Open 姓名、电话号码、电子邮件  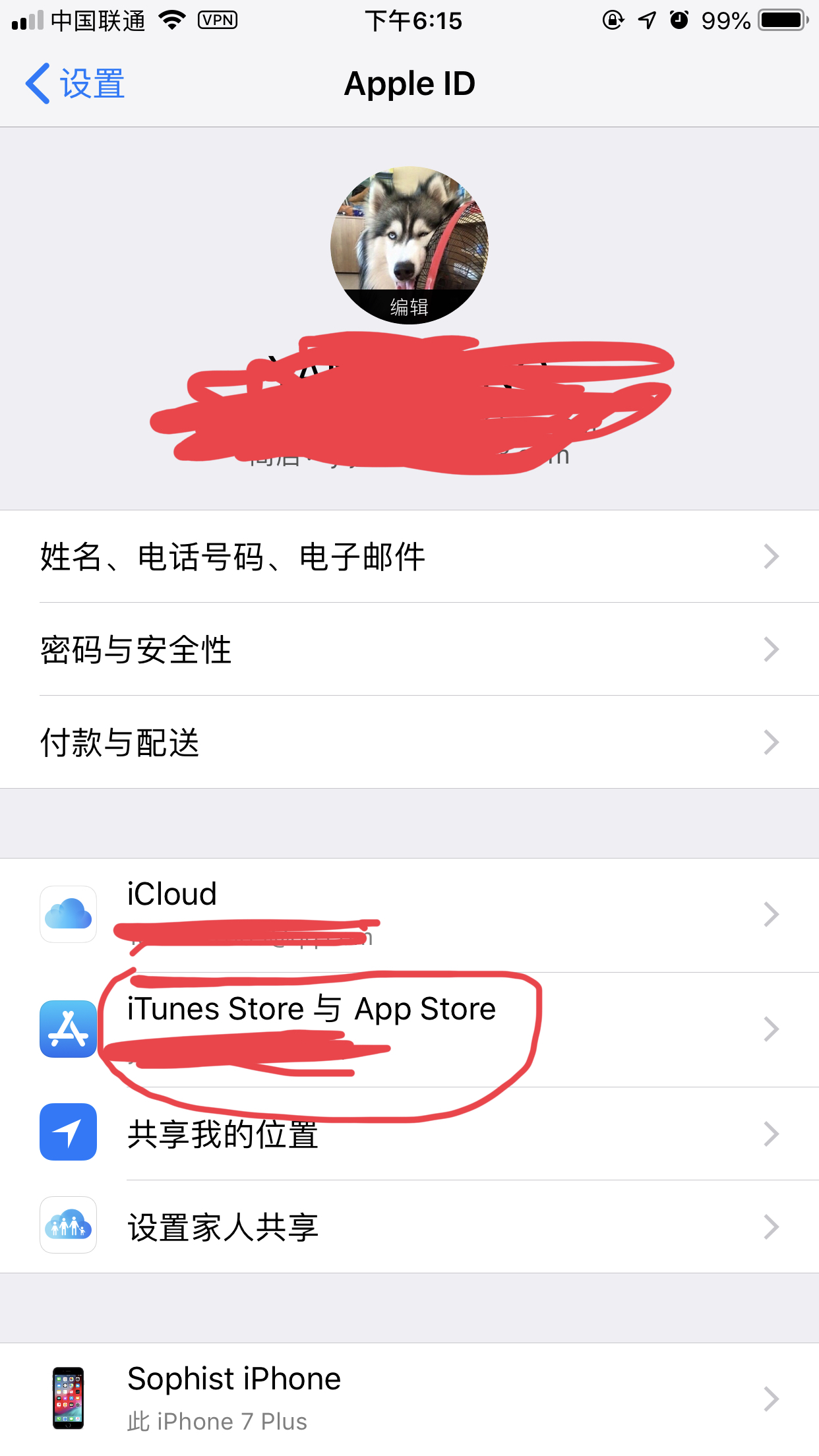(x=409, y=557)
